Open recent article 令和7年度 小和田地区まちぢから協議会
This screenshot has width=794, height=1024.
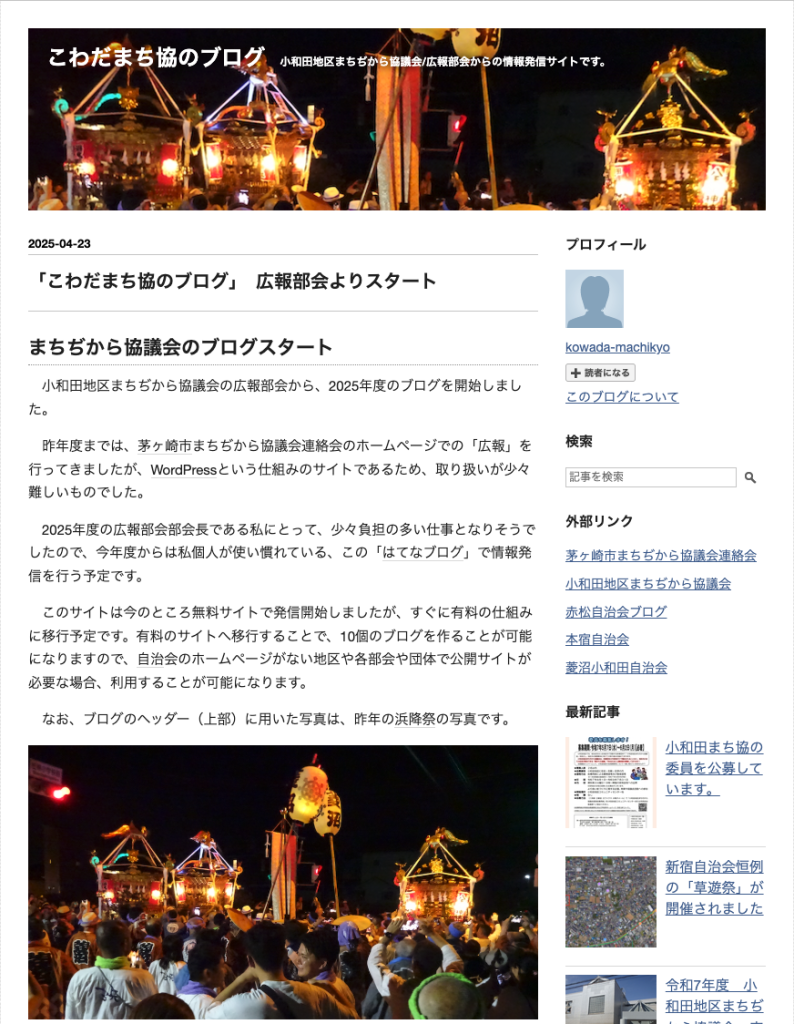(x=713, y=995)
